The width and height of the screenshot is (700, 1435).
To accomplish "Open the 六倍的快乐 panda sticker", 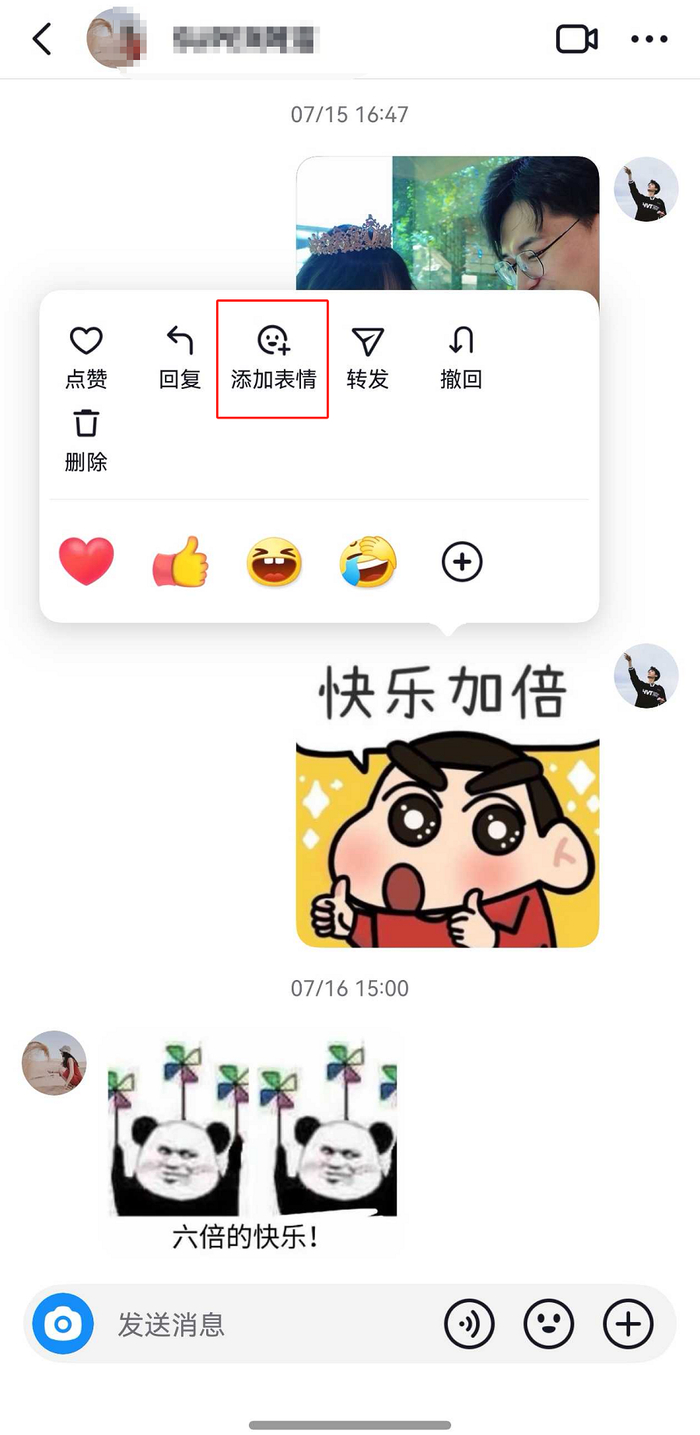I will (252, 1145).
